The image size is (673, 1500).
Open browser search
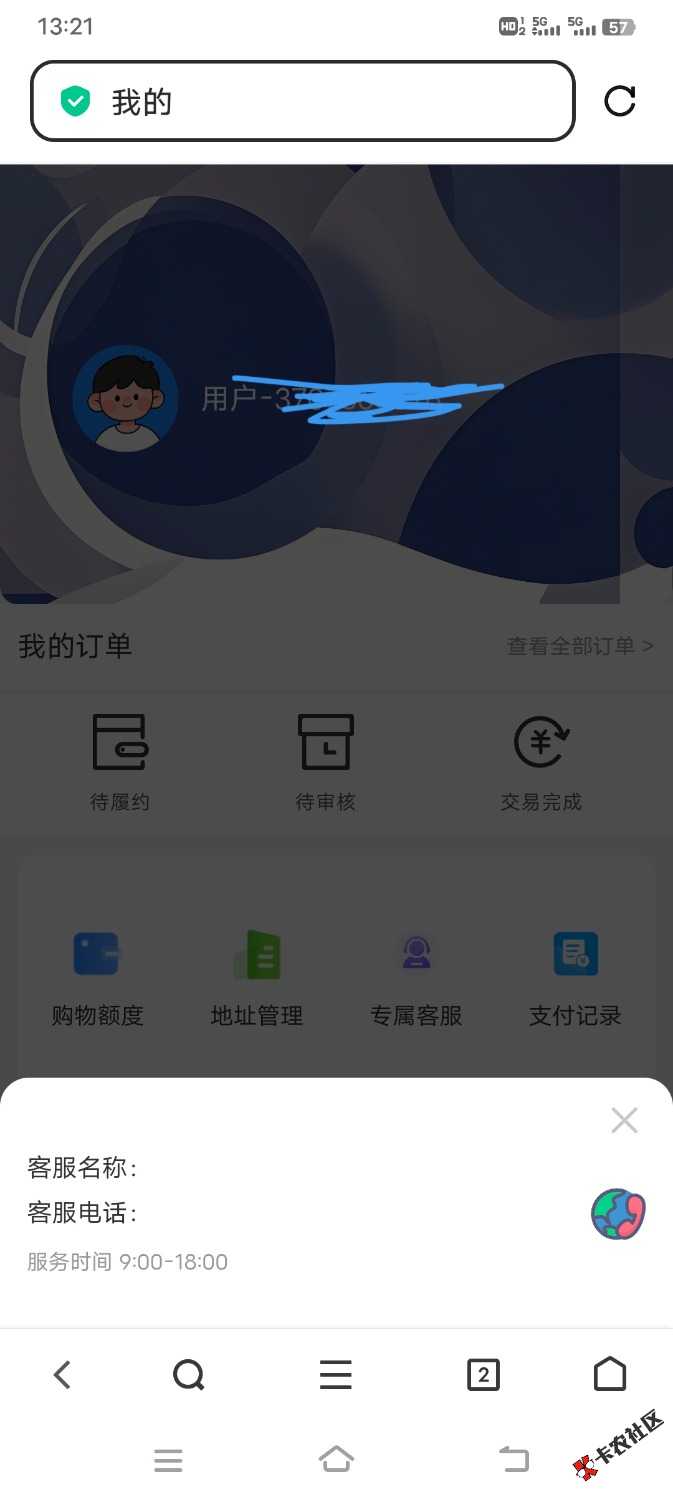pyautogui.click(x=188, y=1375)
